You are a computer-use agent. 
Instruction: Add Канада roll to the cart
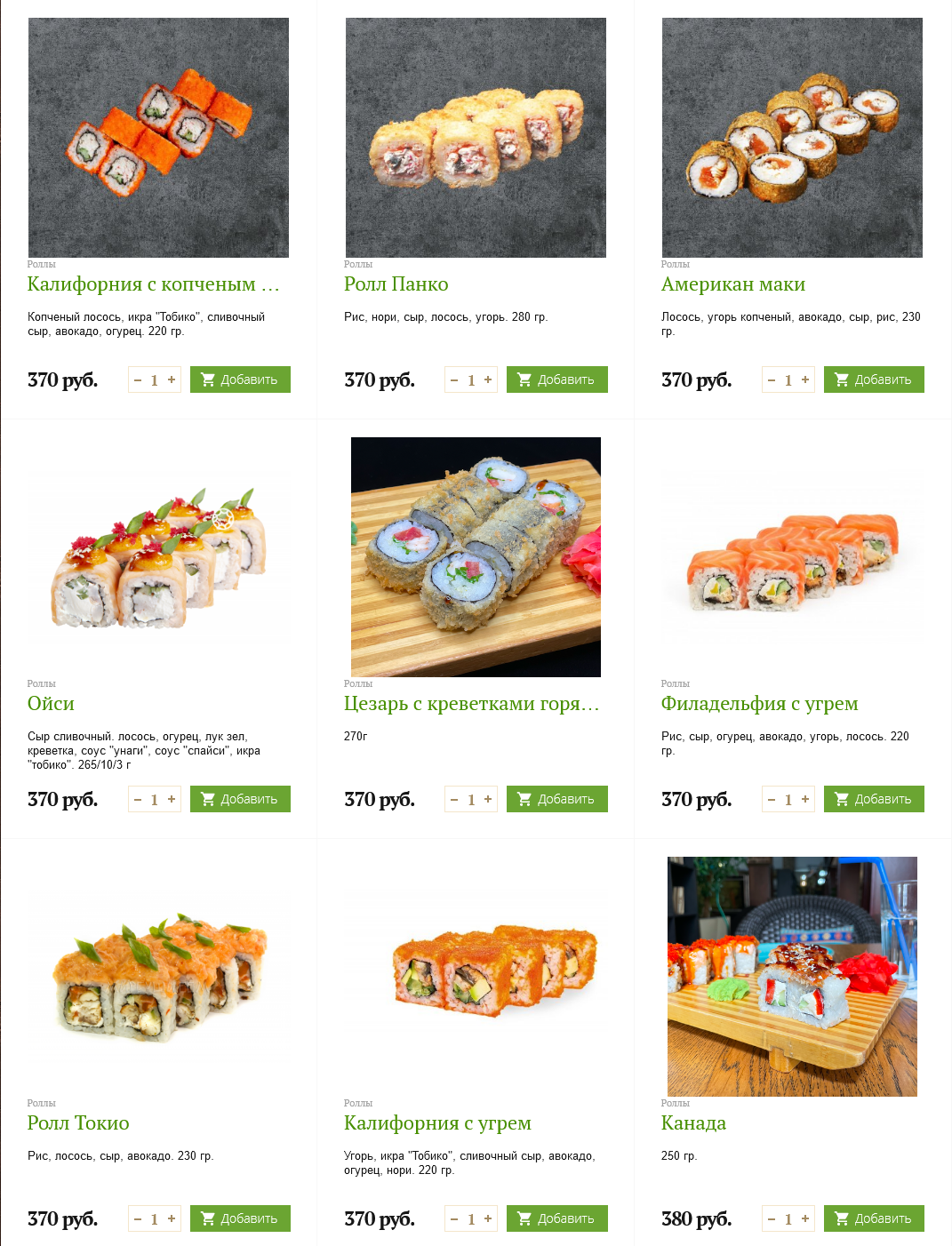pos(874,1218)
